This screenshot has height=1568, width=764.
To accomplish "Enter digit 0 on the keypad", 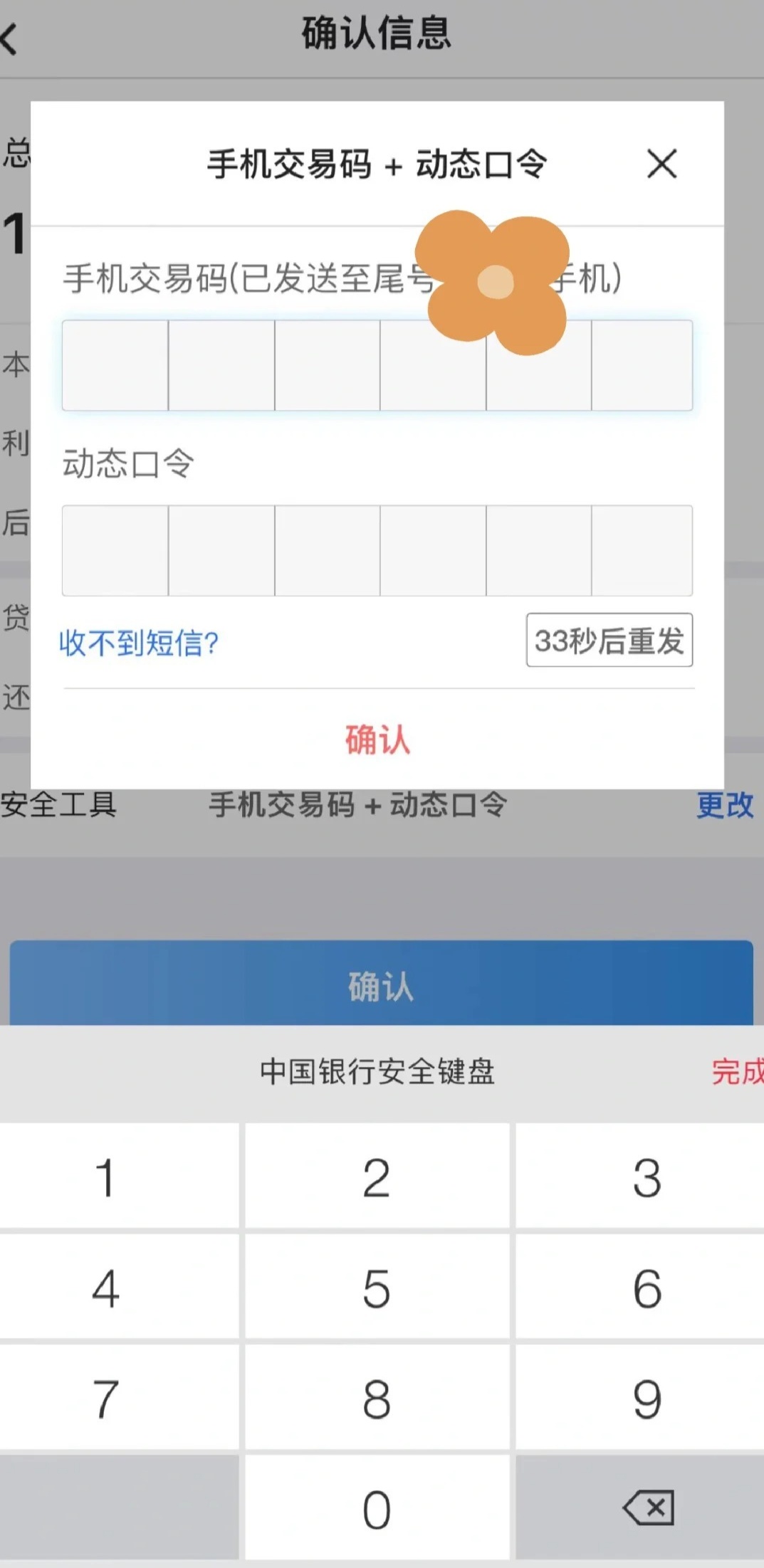I will click(x=377, y=1509).
